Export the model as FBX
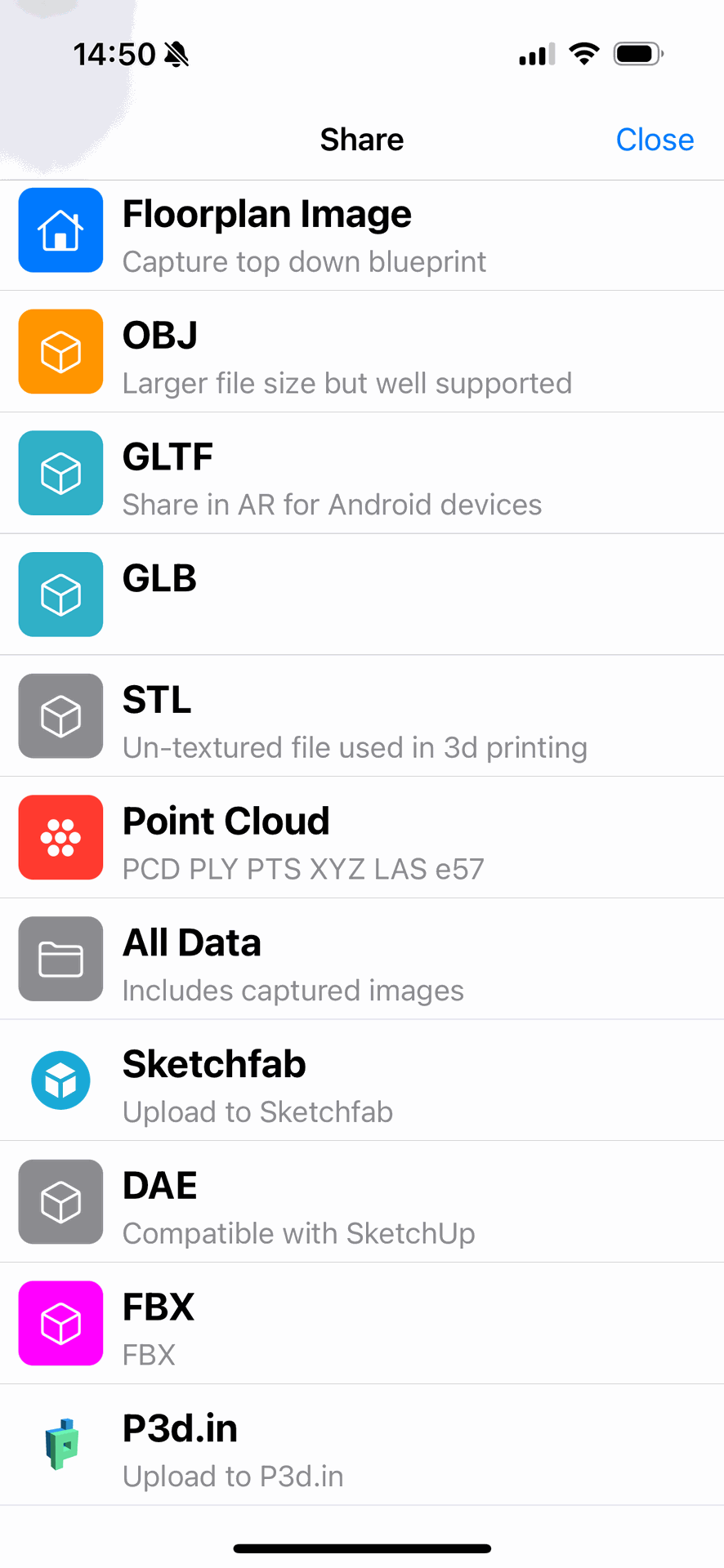Image resolution: width=724 pixels, height=1568 pixels. click(362, 1324)
